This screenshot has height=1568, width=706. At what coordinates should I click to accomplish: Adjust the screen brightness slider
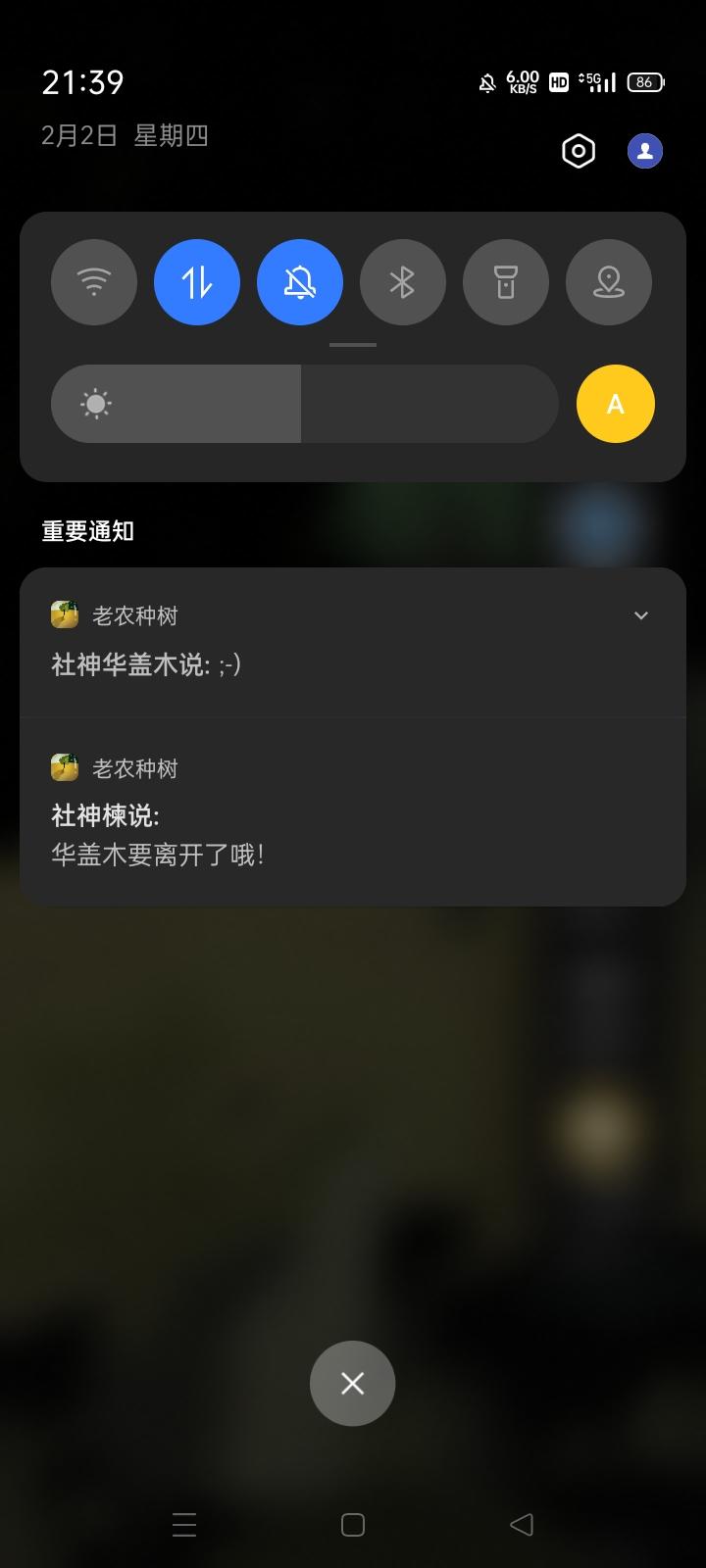tap(304, 403)
